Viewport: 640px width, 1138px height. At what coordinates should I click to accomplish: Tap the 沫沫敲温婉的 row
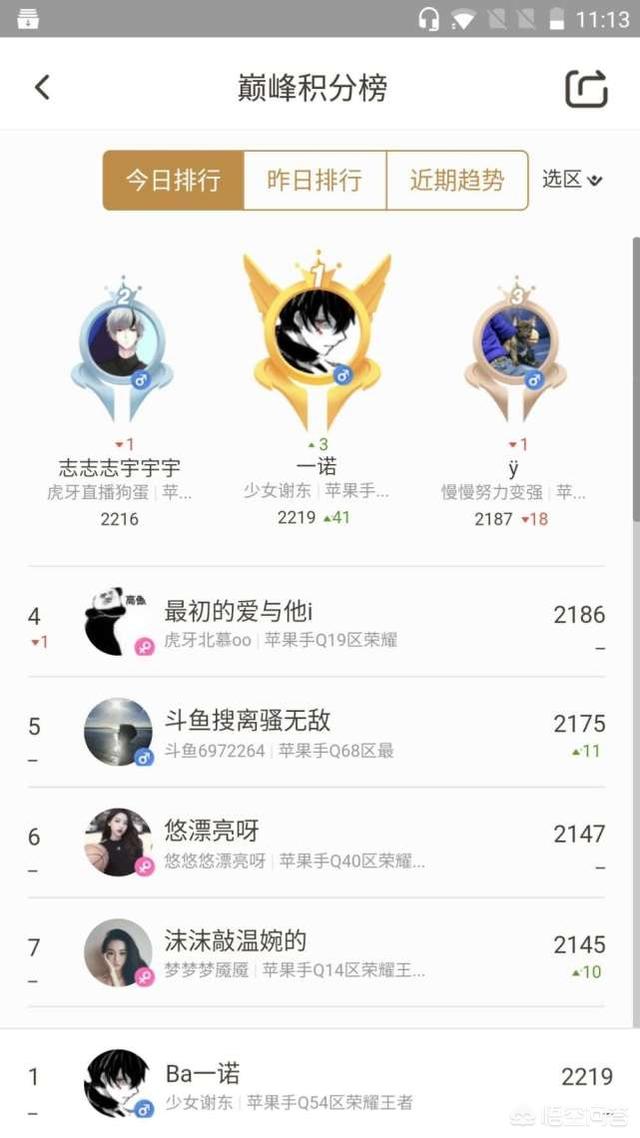click(318, 952)
